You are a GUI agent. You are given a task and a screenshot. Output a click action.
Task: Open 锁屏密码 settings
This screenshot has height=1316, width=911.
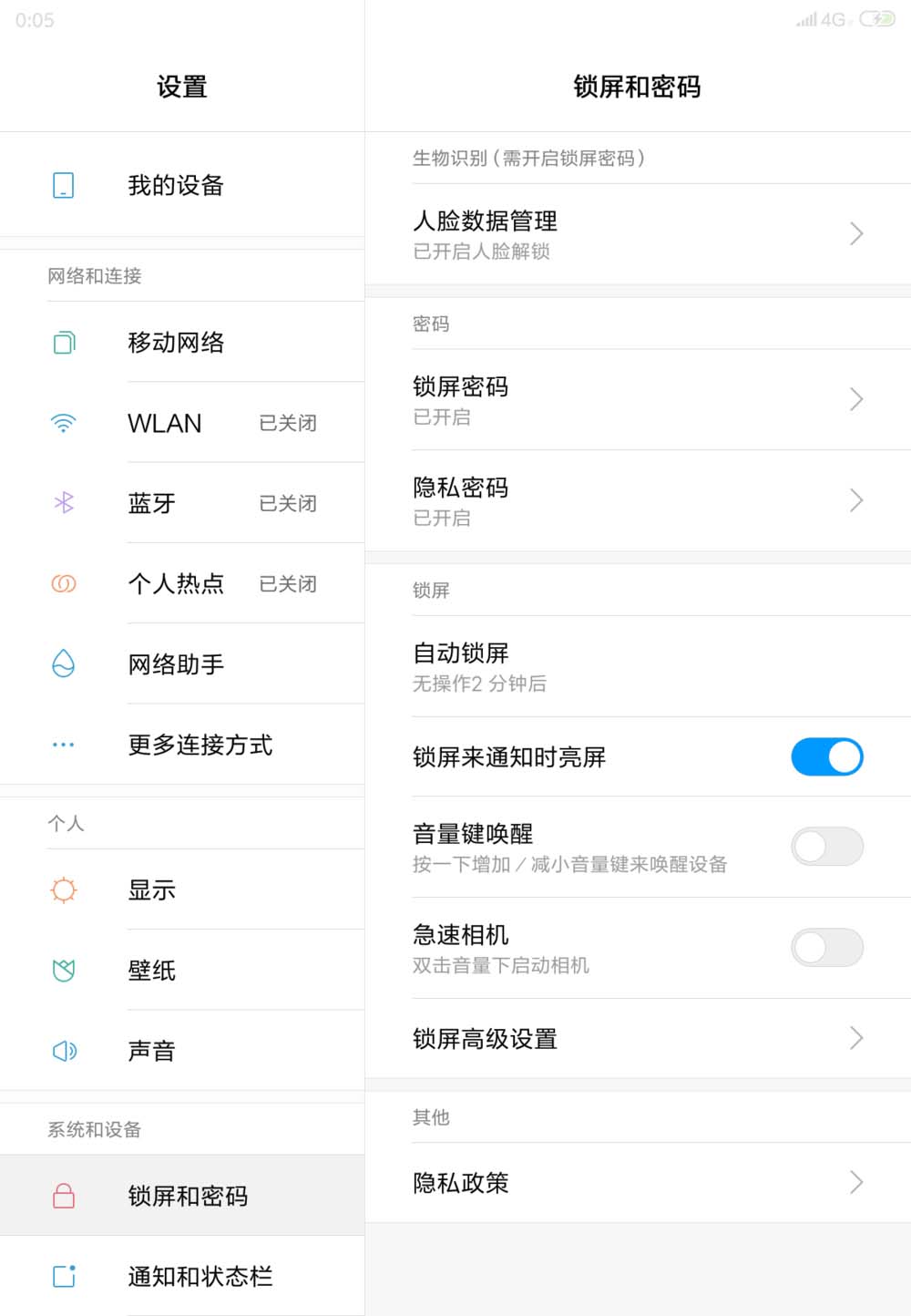(637, 399)
